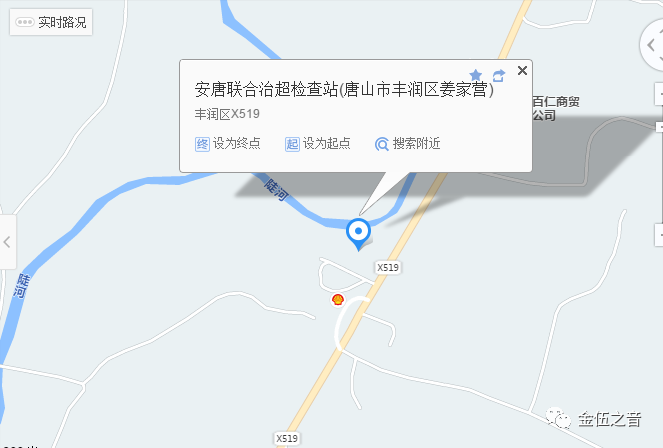The image size is (663, 448).
Task: Close the location info popup
Action: pyautogui.click(x=522, y=72)
